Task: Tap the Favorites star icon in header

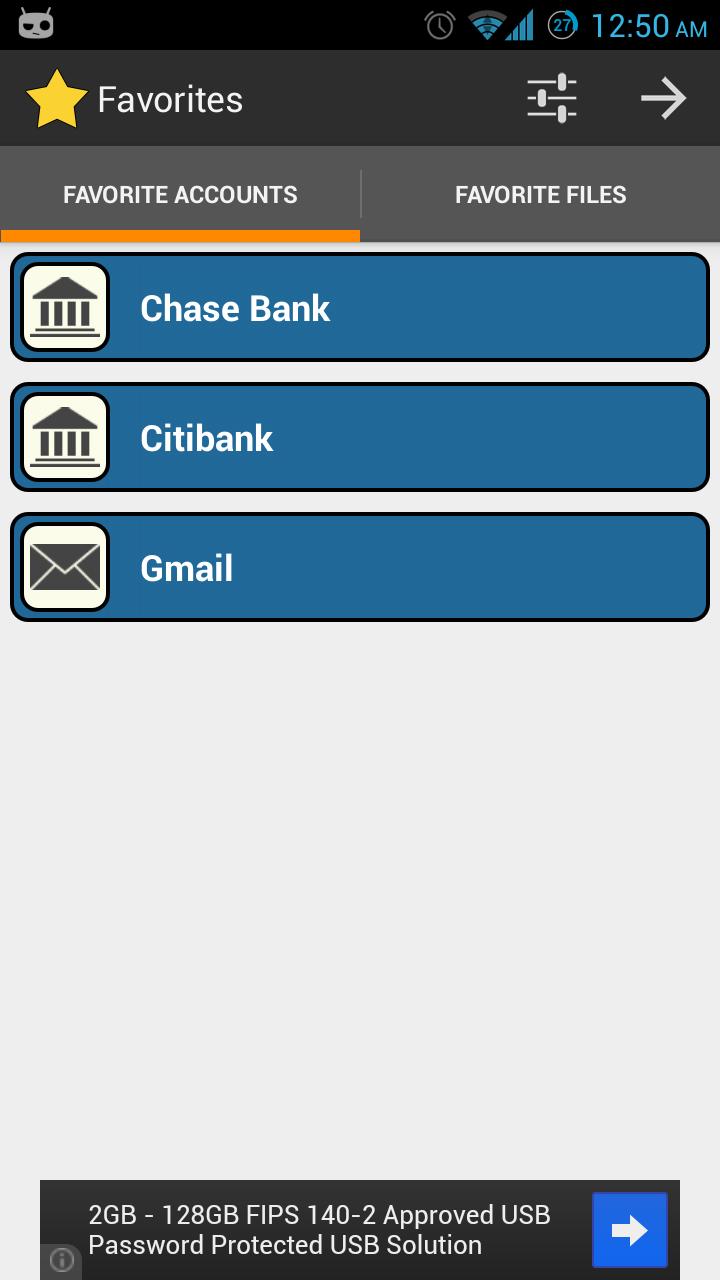Action: [x=56, y=99]
